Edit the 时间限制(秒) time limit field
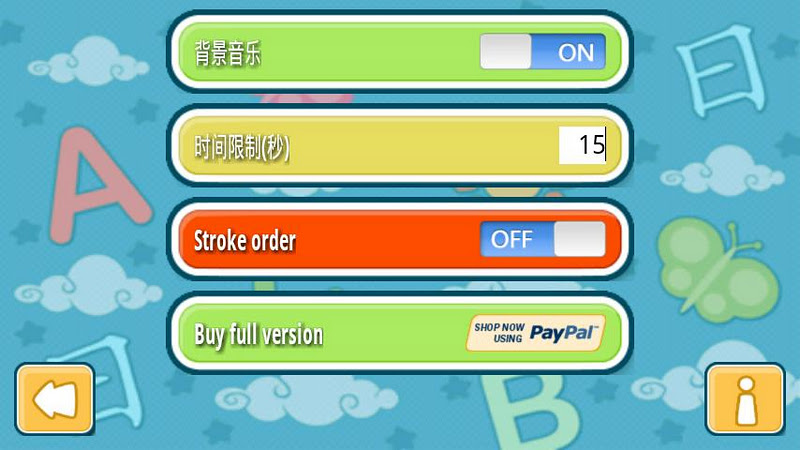The width and height of the screenshot is (800, 450). point(582,146)
